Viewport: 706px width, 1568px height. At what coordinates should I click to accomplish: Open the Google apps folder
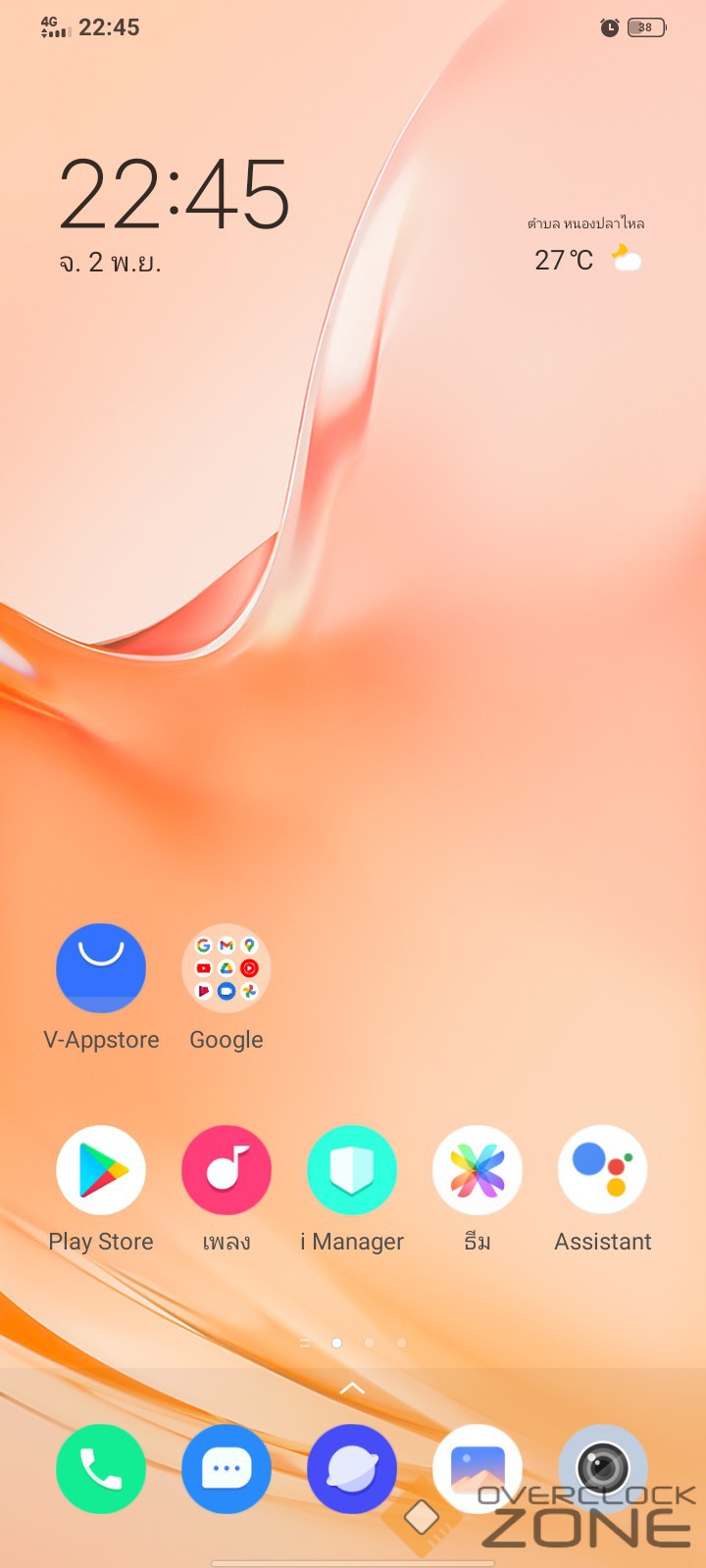pos(227,968)
